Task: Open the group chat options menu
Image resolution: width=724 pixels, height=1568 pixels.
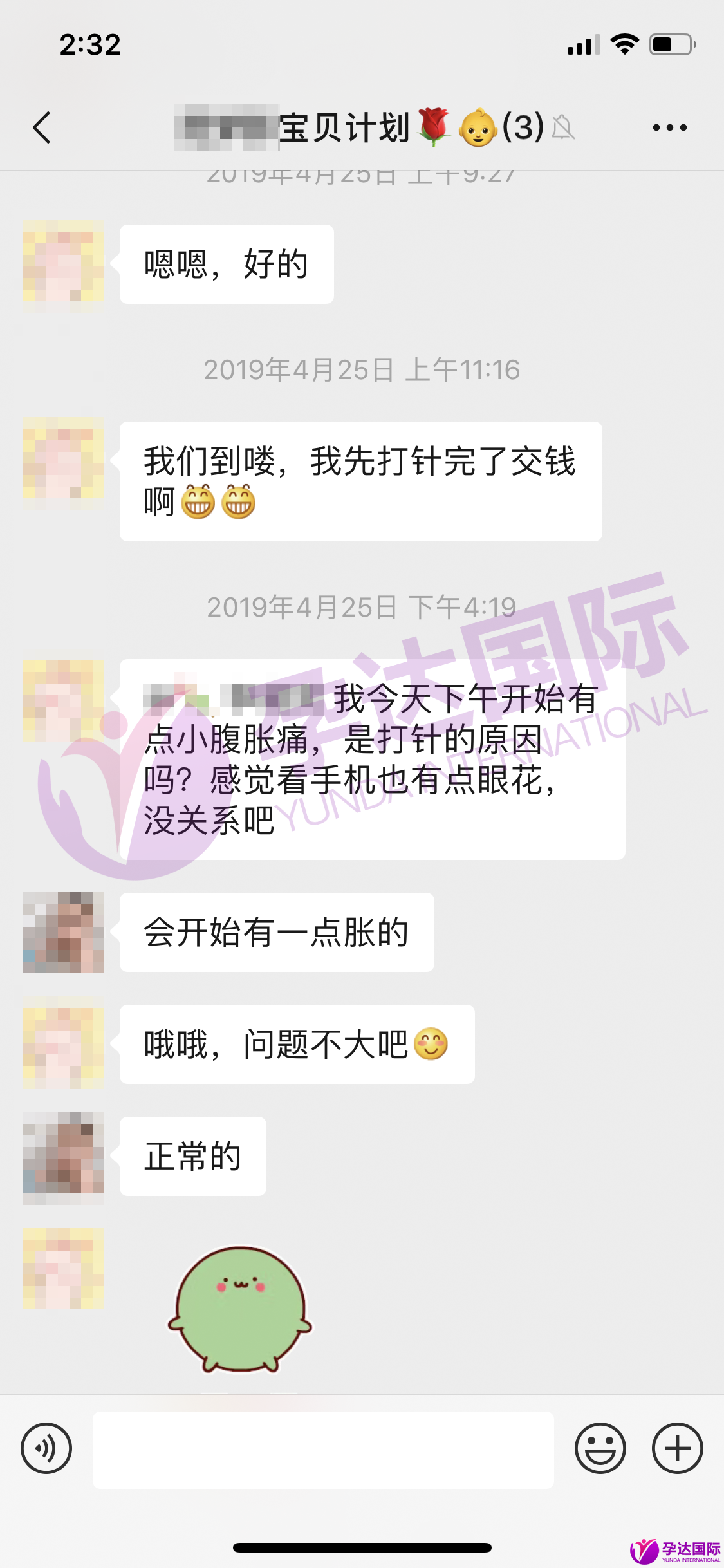Action: (x=669, y=127)
